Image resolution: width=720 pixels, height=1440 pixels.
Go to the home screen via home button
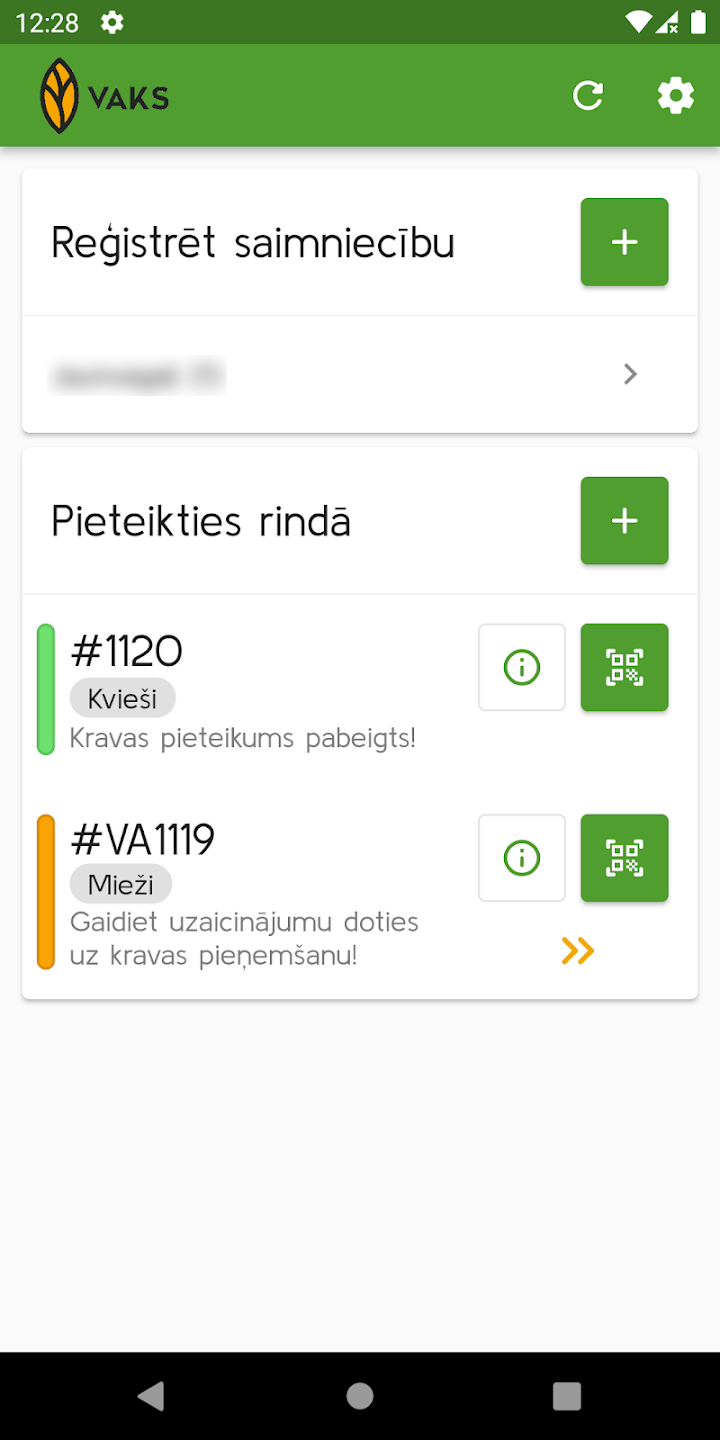click(x=360, y=1396)
